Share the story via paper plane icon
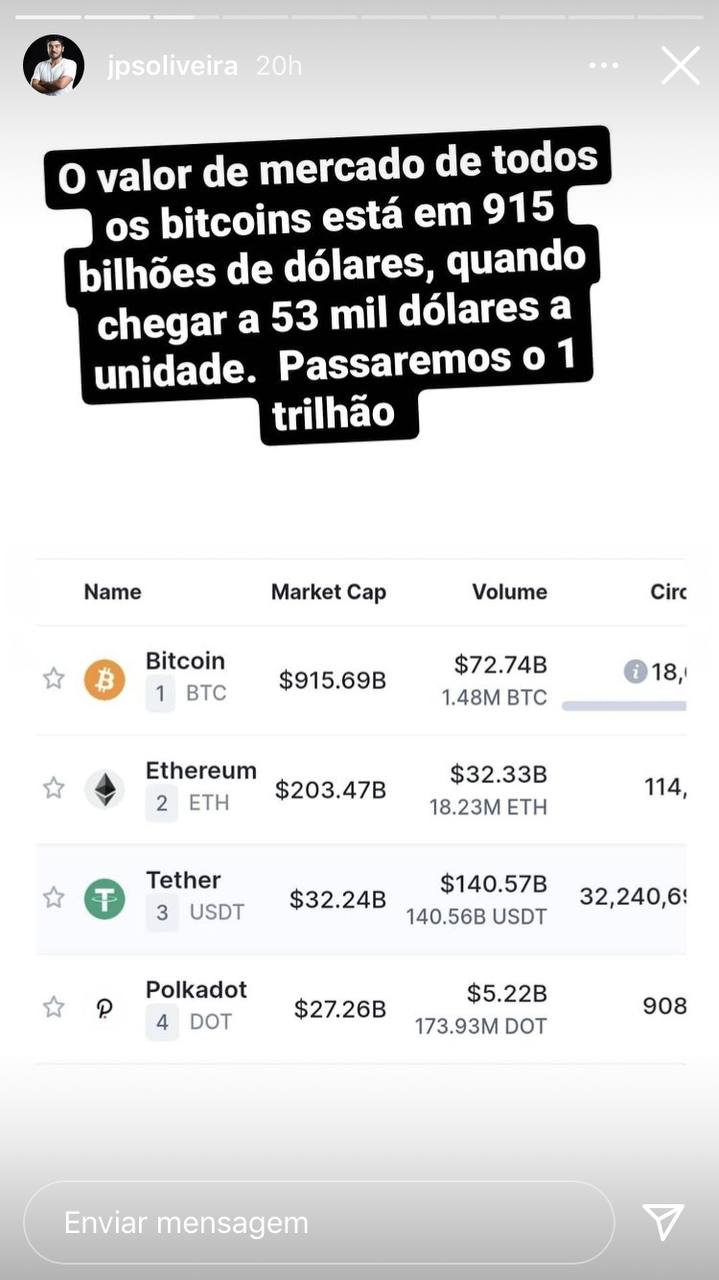719x1280 pixels. (663, 1222)
